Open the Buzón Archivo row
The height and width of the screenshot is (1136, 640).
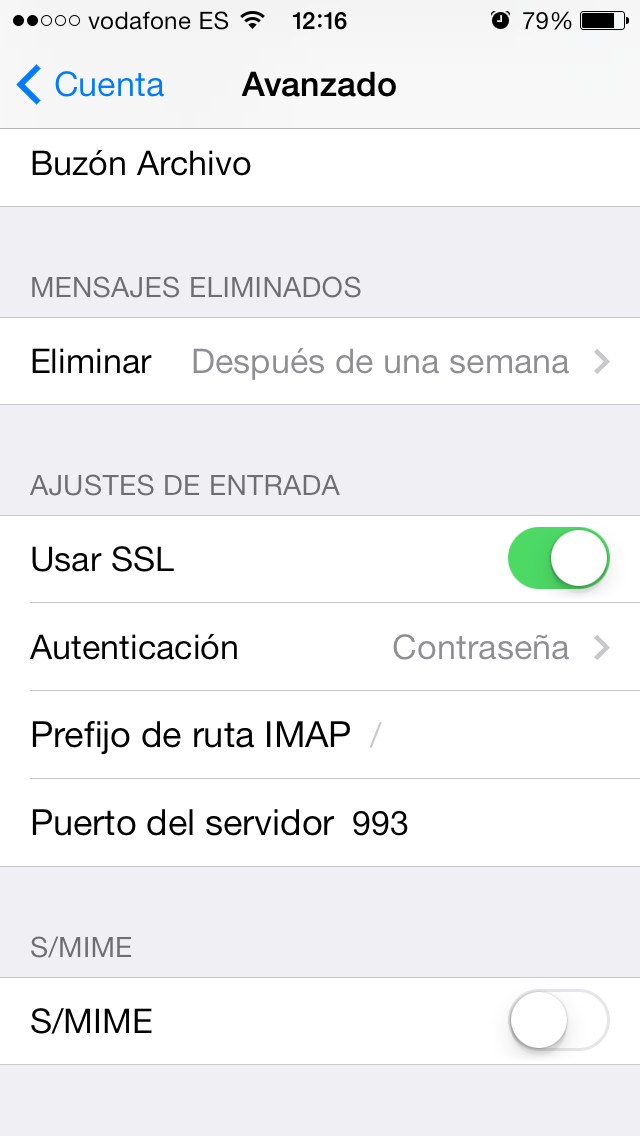click(320, 164)
